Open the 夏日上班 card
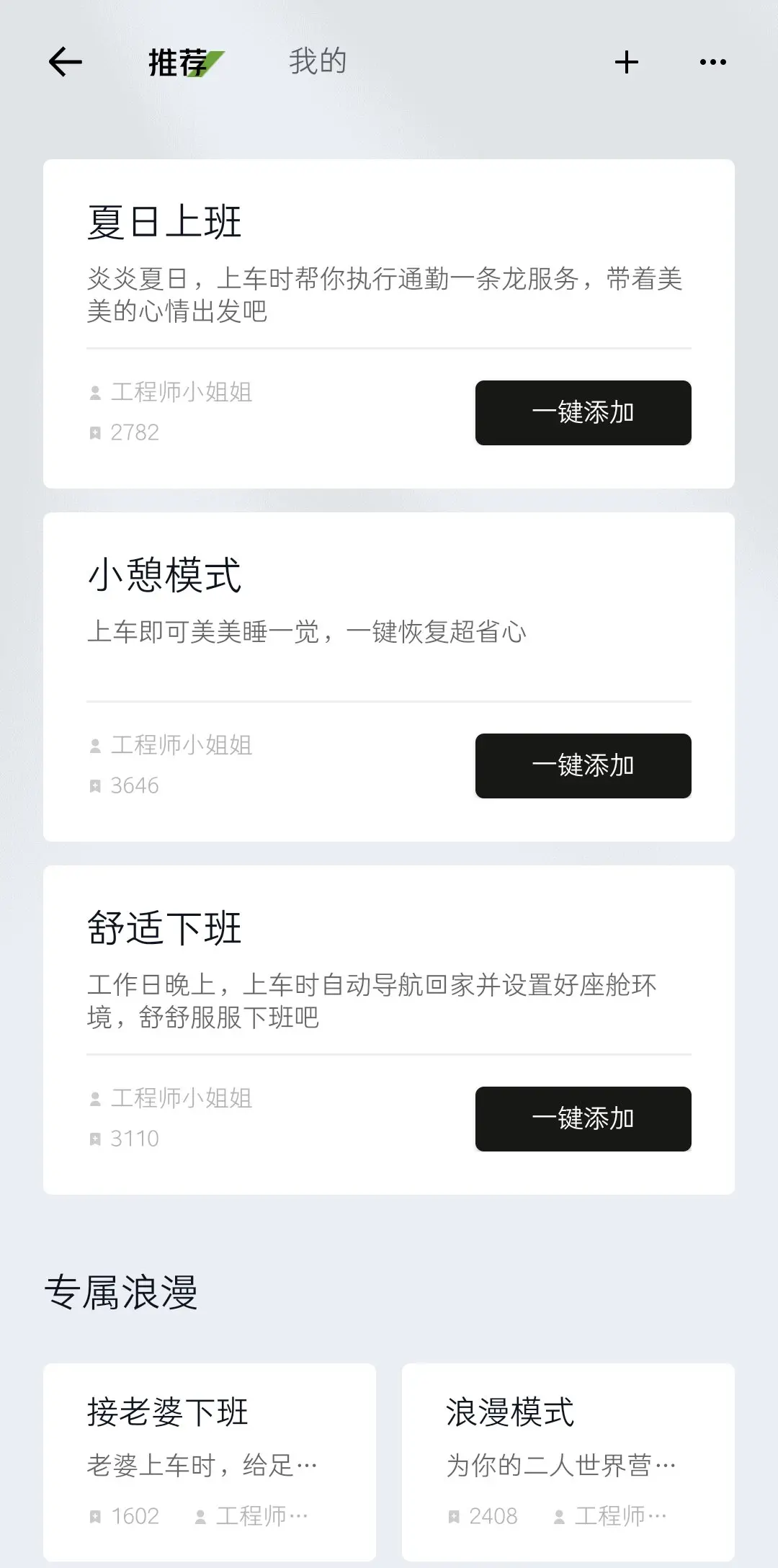 [389, 324]
